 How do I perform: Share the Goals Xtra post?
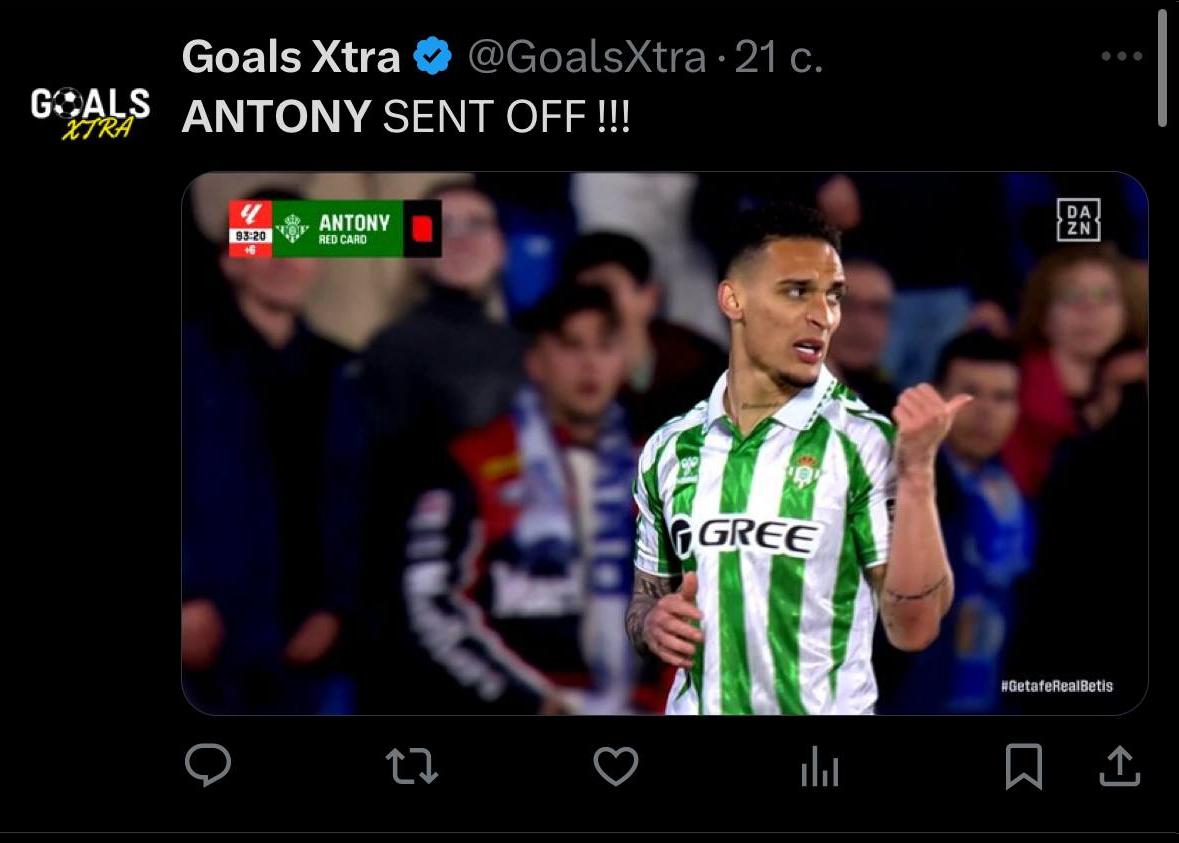click(1120, 767)
